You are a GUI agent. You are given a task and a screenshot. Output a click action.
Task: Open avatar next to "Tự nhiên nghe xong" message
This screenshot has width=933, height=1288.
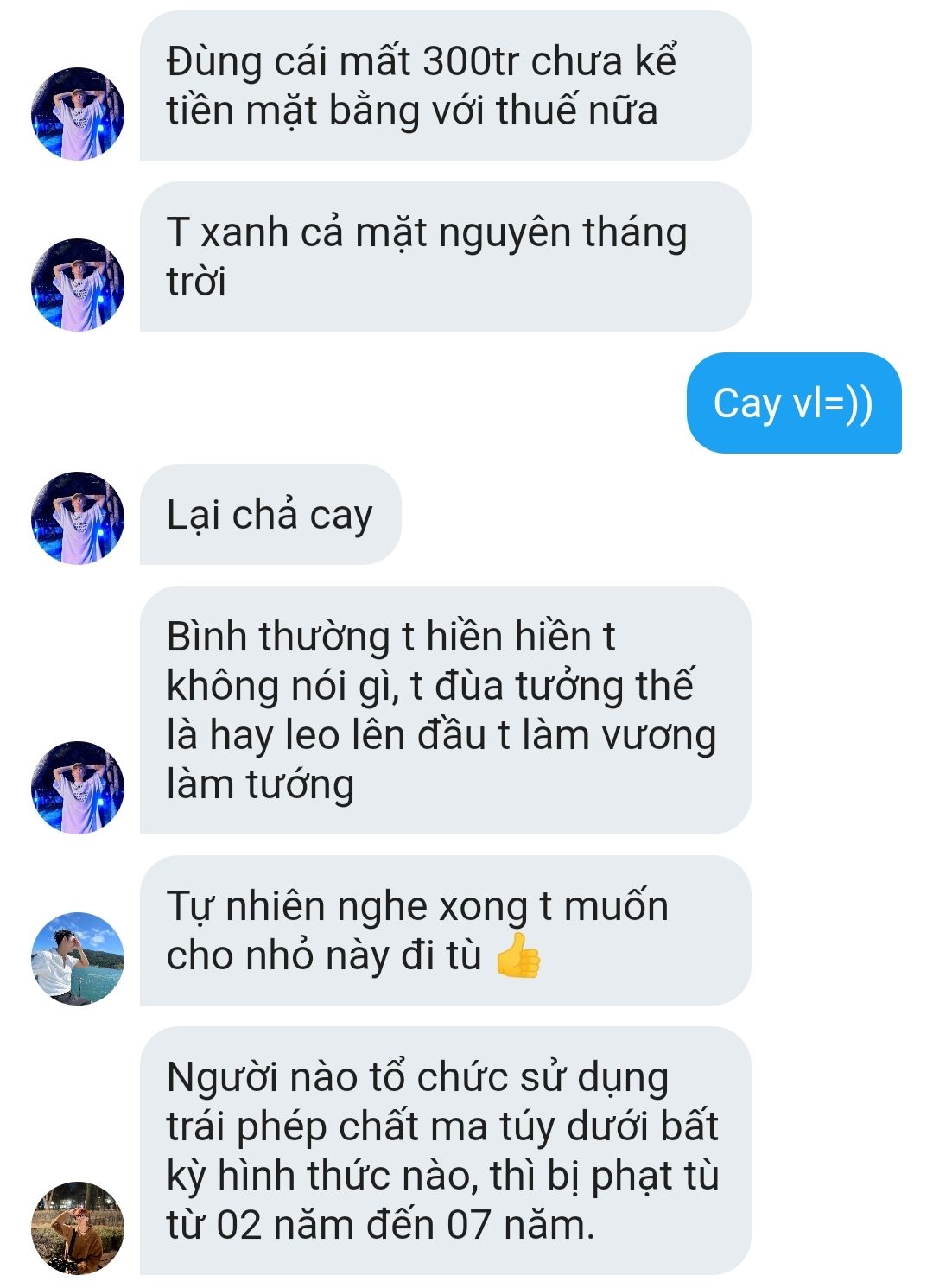[78, 958]
